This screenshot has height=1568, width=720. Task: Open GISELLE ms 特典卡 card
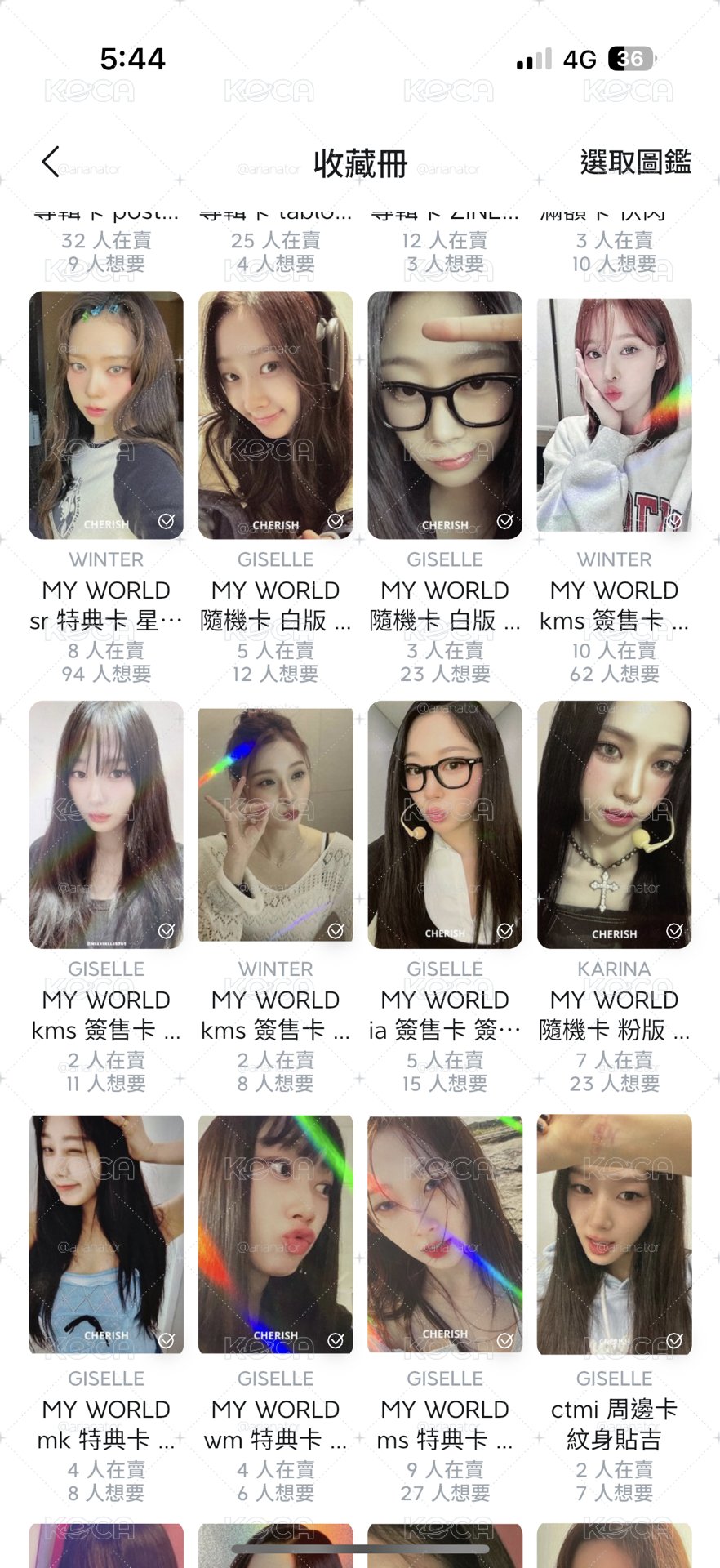[x=445, y=1234]
